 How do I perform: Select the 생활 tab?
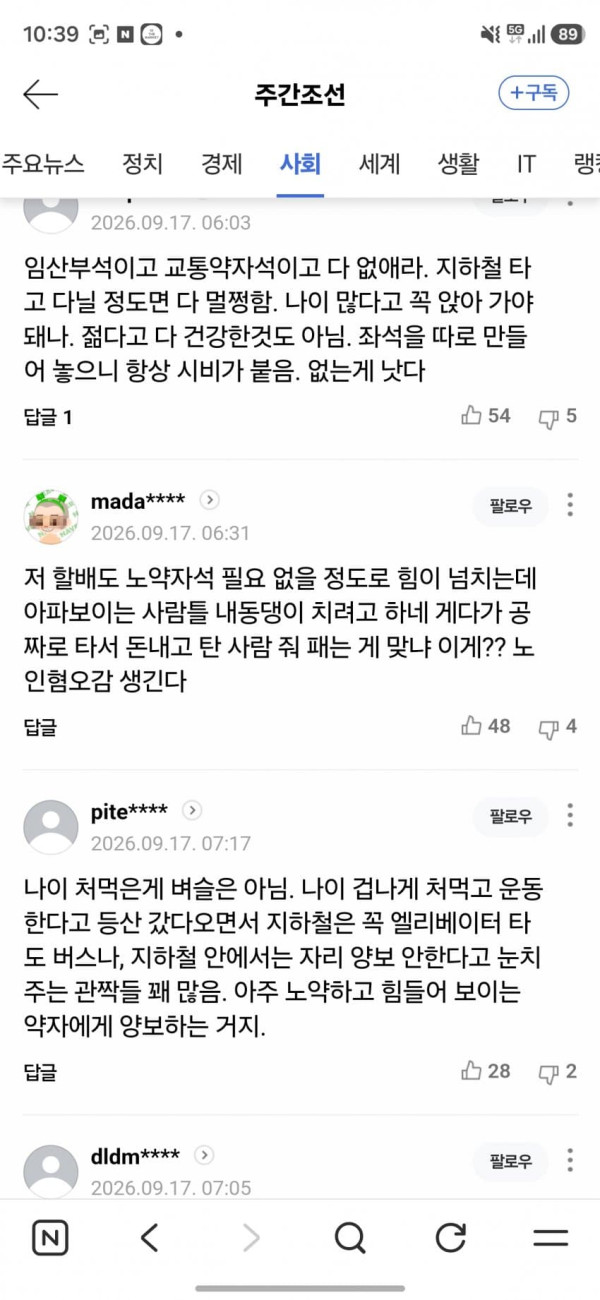pos(458,163)
